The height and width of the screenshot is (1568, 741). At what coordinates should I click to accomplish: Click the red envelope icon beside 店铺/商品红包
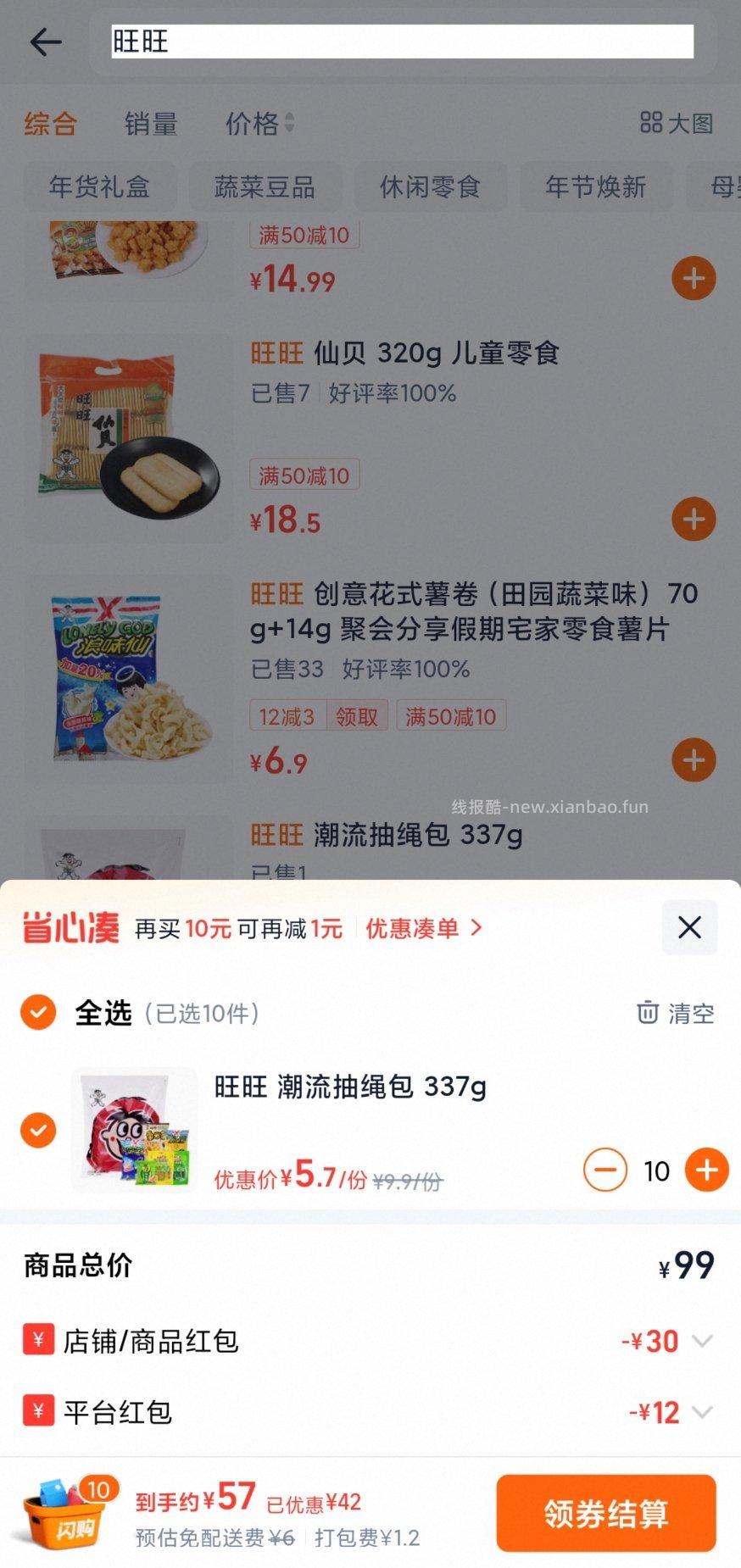pos(36,1341)
